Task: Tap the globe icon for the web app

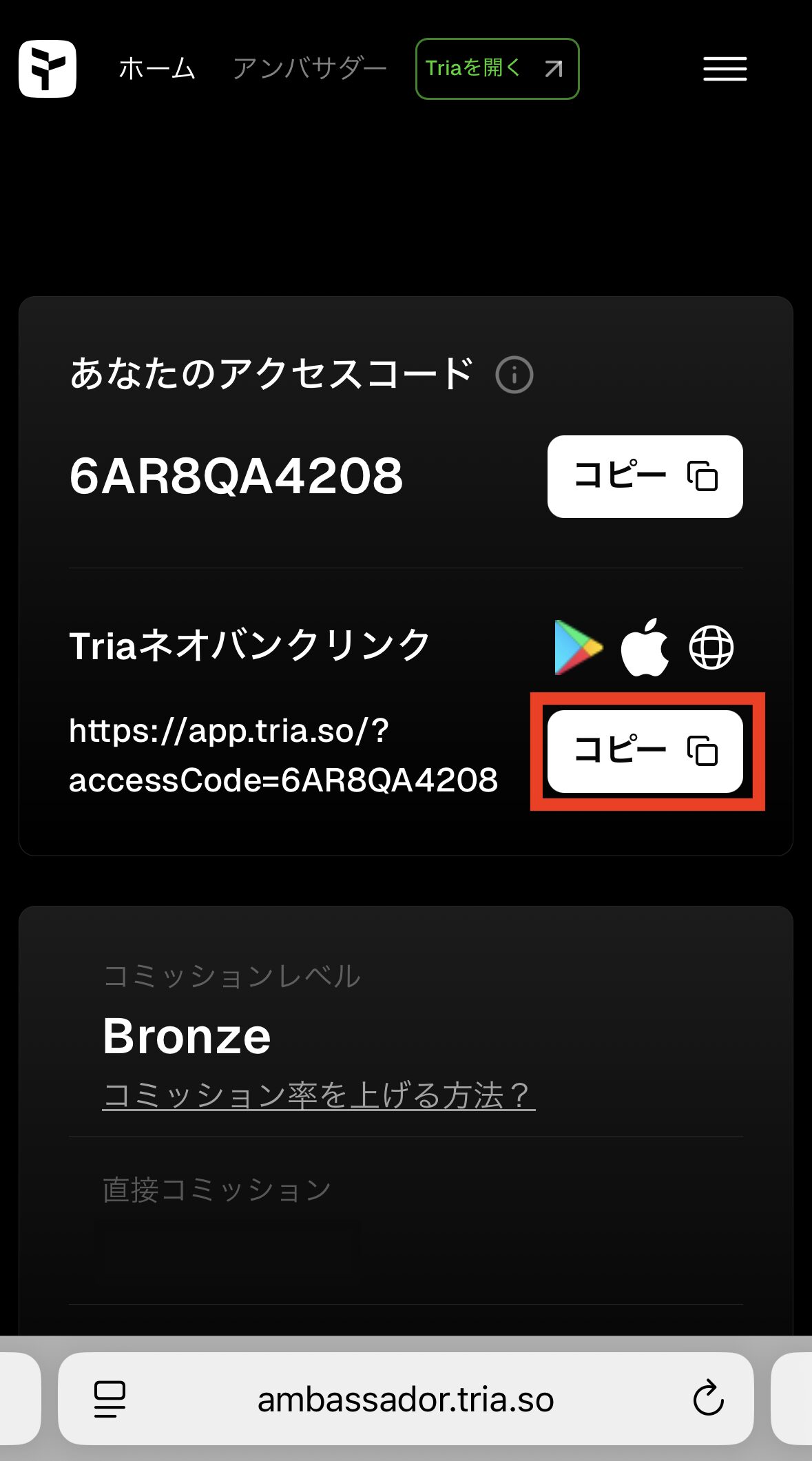Action: [714, 646]
